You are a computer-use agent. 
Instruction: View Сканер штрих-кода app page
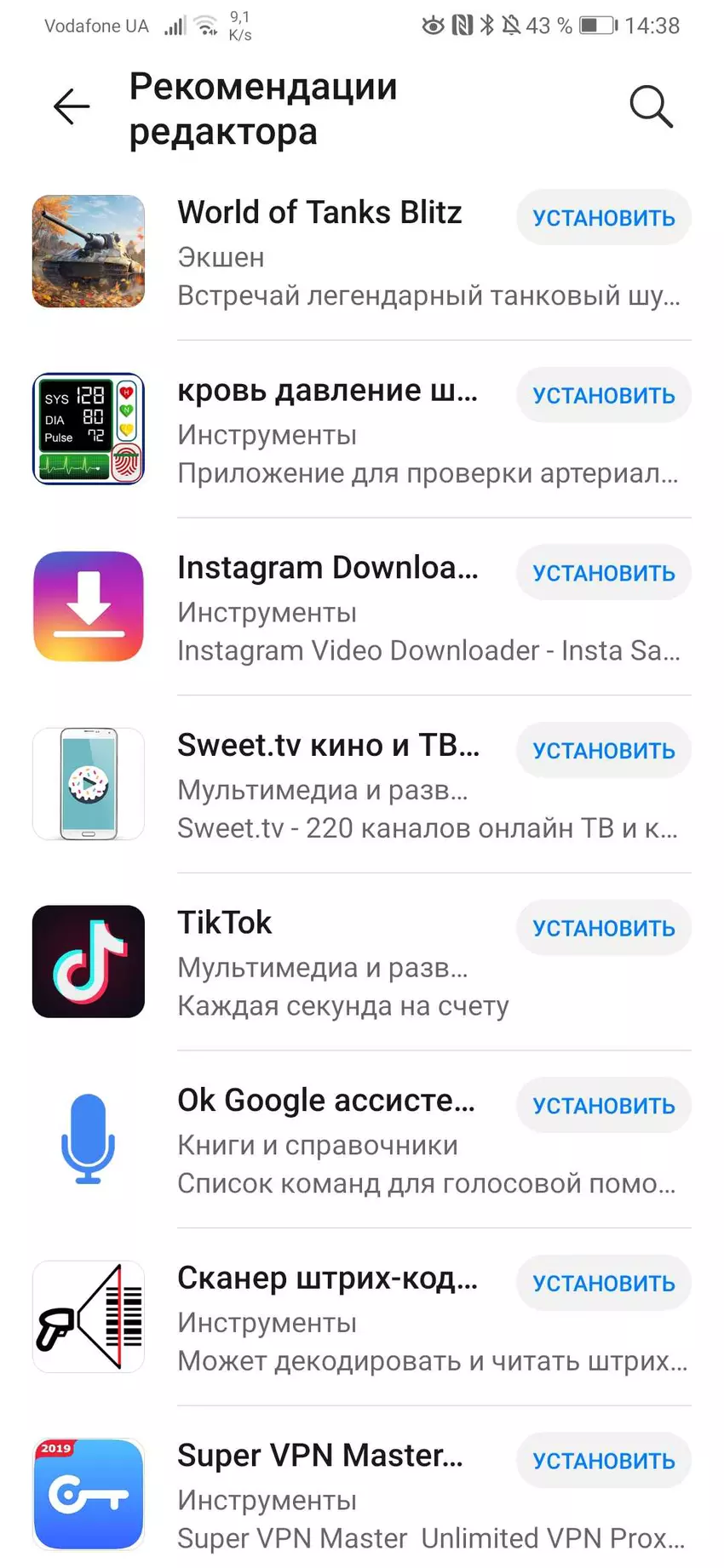327,1279
